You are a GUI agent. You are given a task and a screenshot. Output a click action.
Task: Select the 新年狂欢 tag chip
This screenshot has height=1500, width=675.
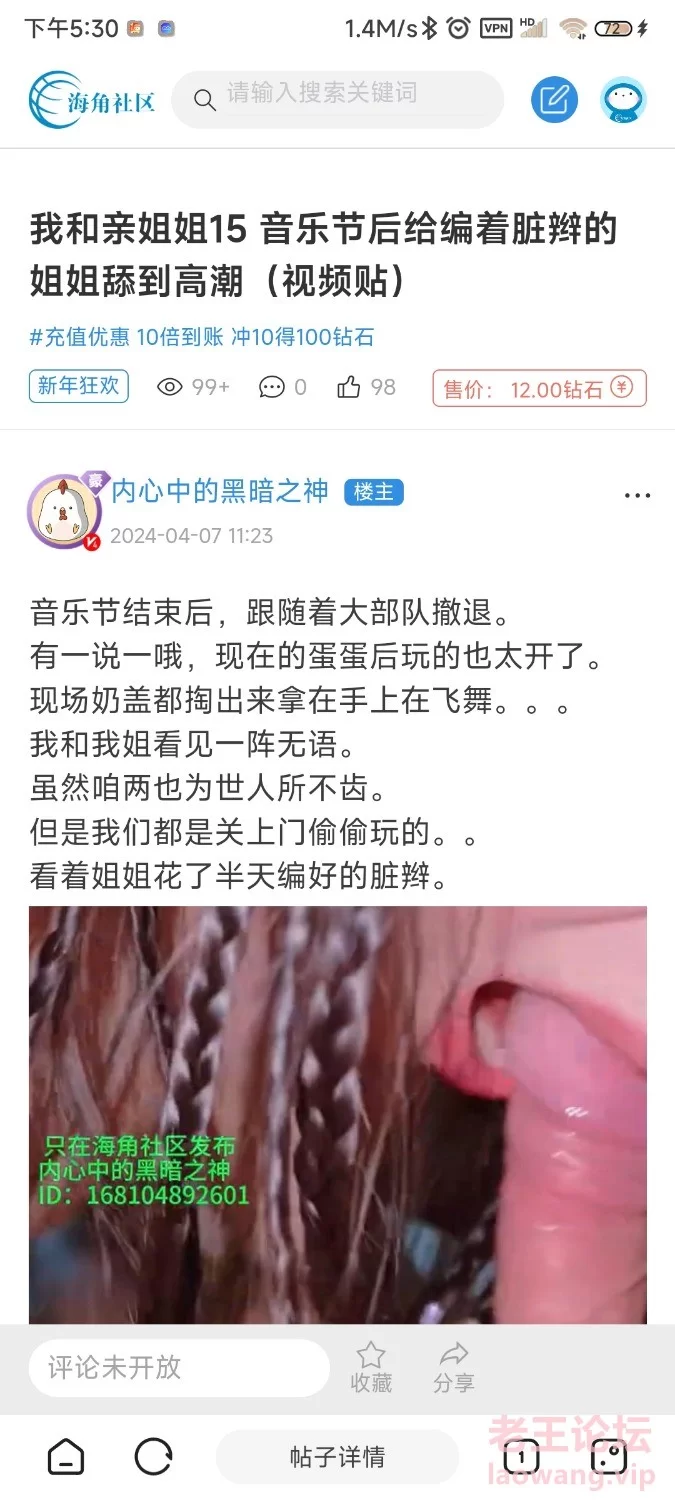[79, 386]
